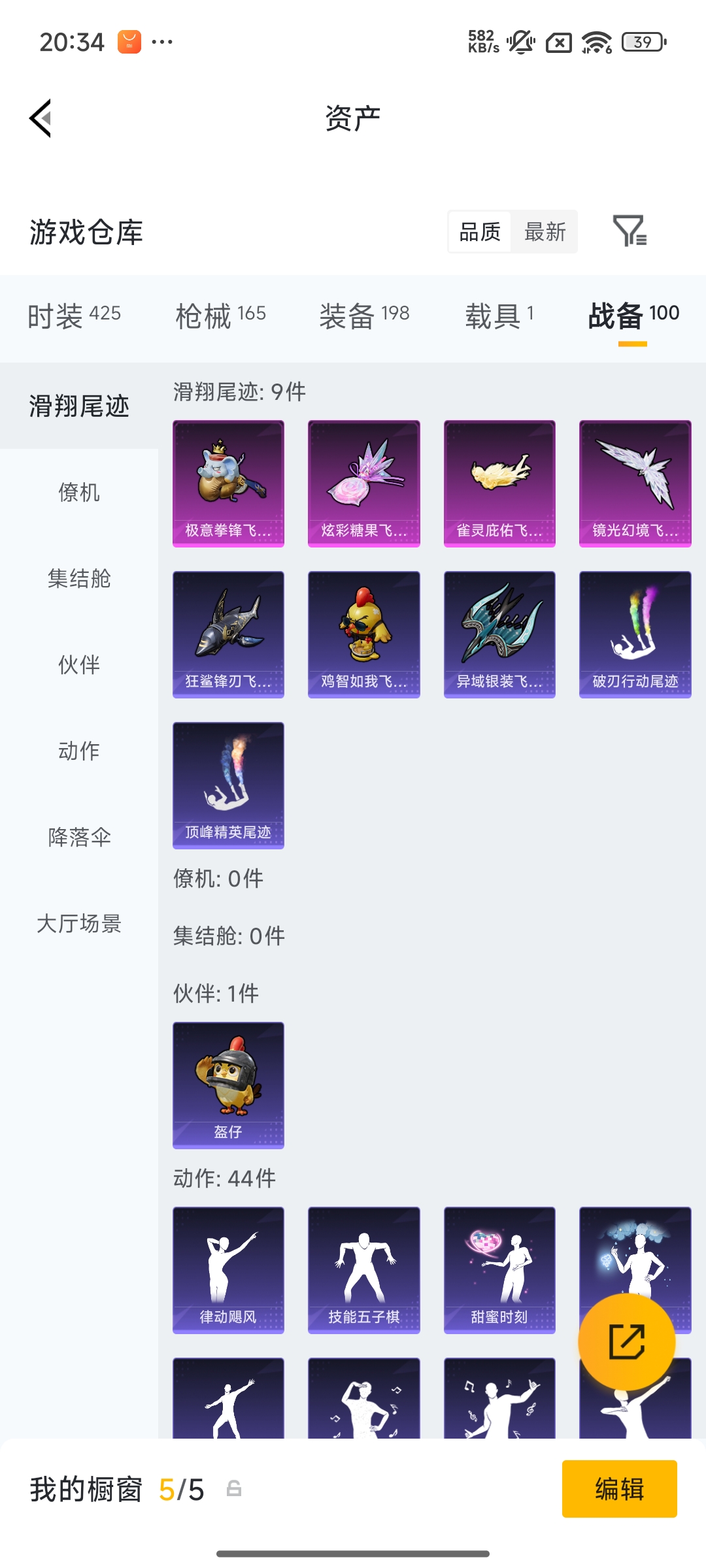Select 大厅场景 in the sidebar
706x1568 pixels.
pyautogui.click(x=78, y=924)
